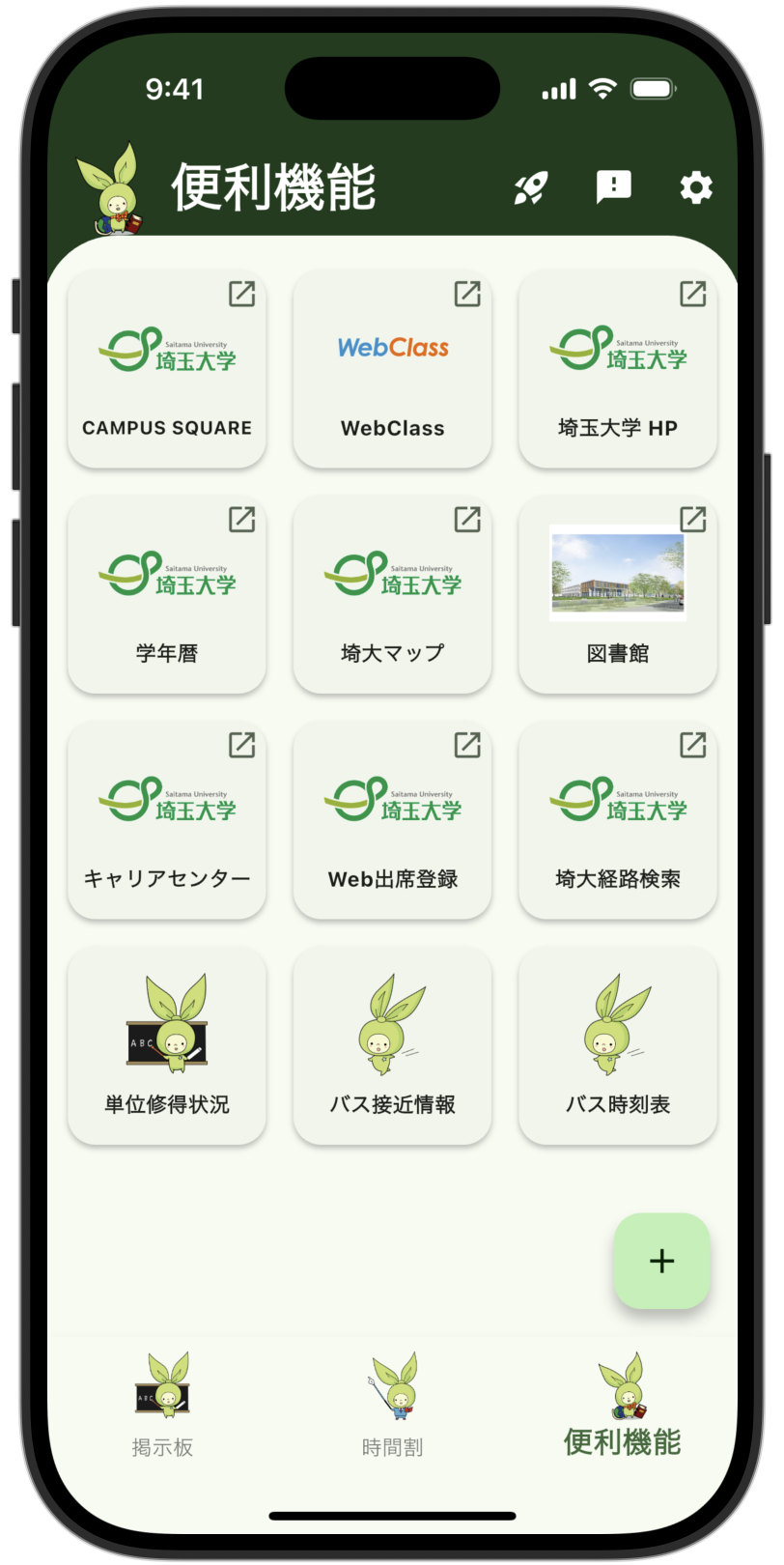784x1565 pixels.
Task: Select the Web出席登録 card
Action: 392,820
